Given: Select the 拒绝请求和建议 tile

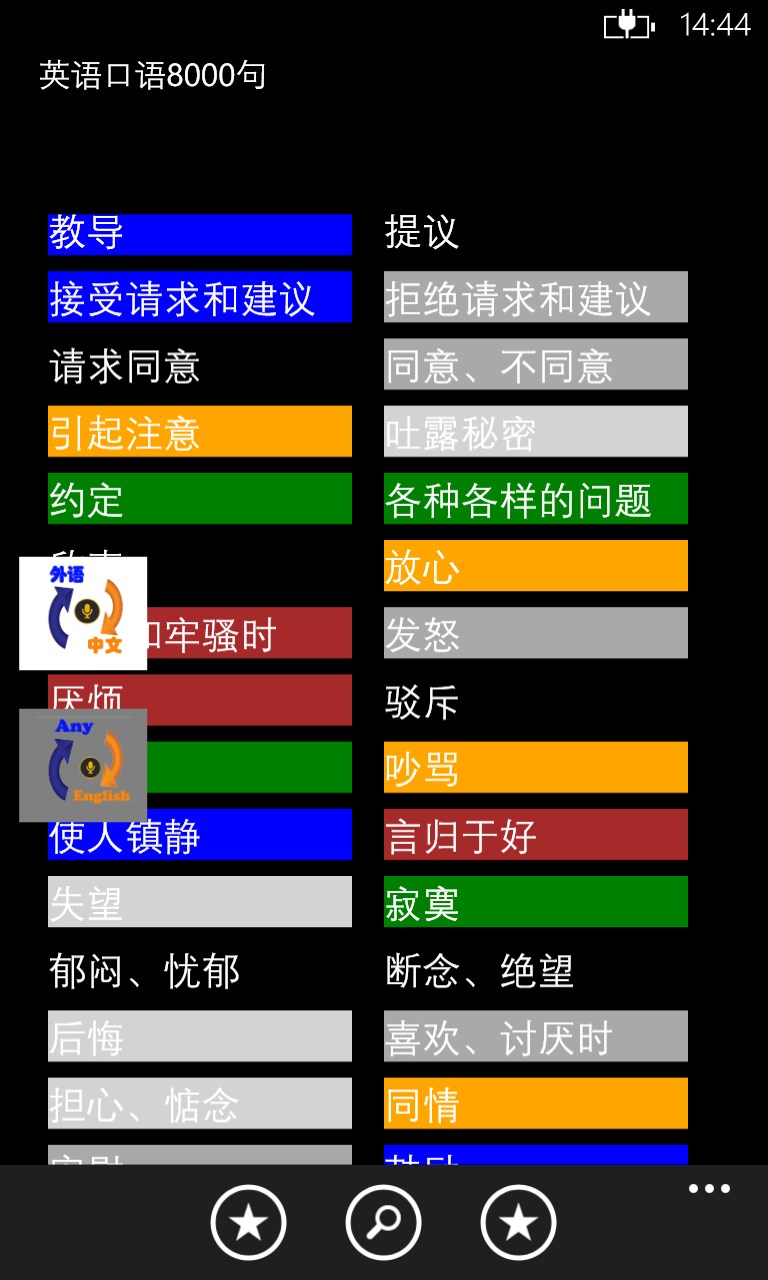Looking at the screenshot, I should 536,297.
